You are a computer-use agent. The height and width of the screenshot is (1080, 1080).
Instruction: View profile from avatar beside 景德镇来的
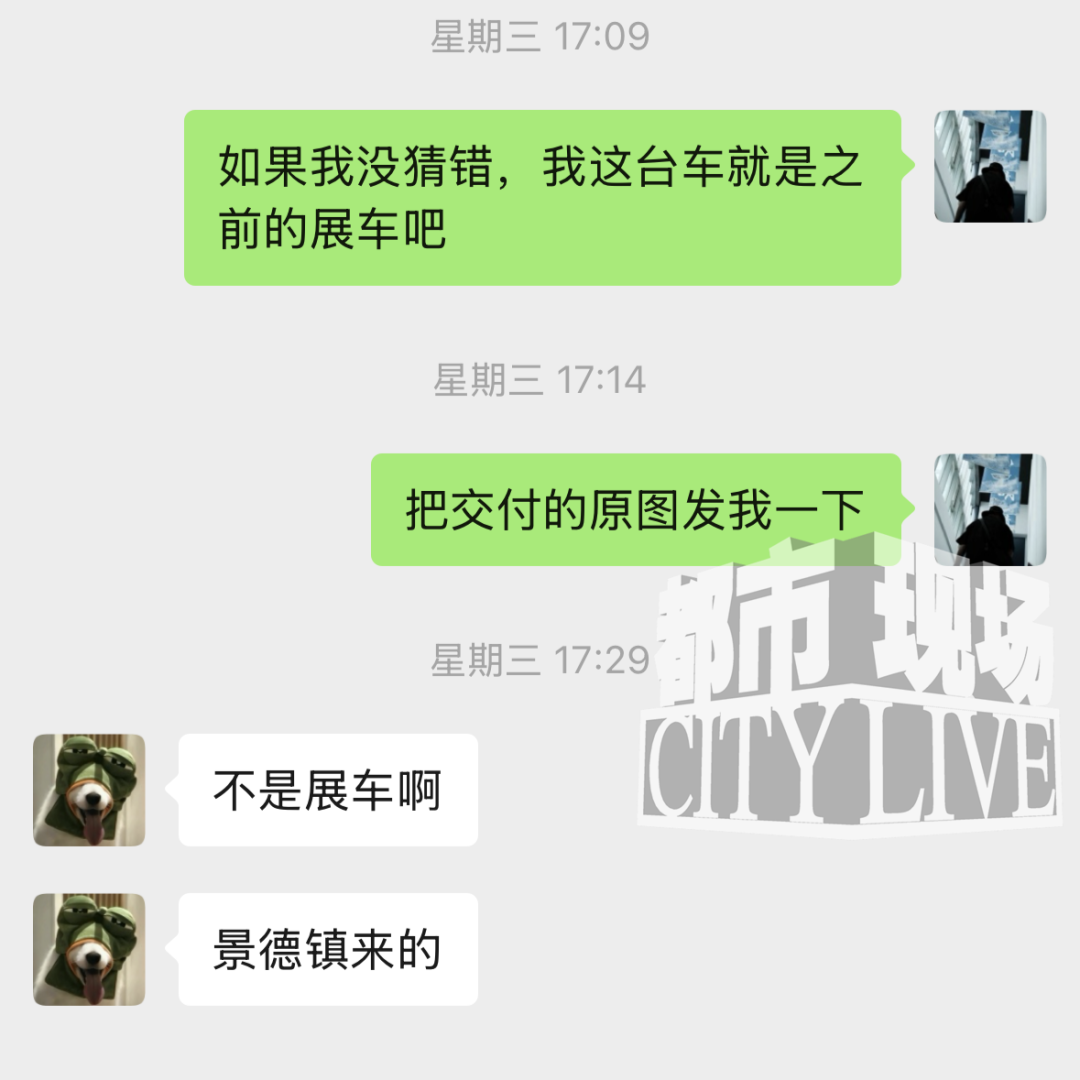click(x=89, y=949)
